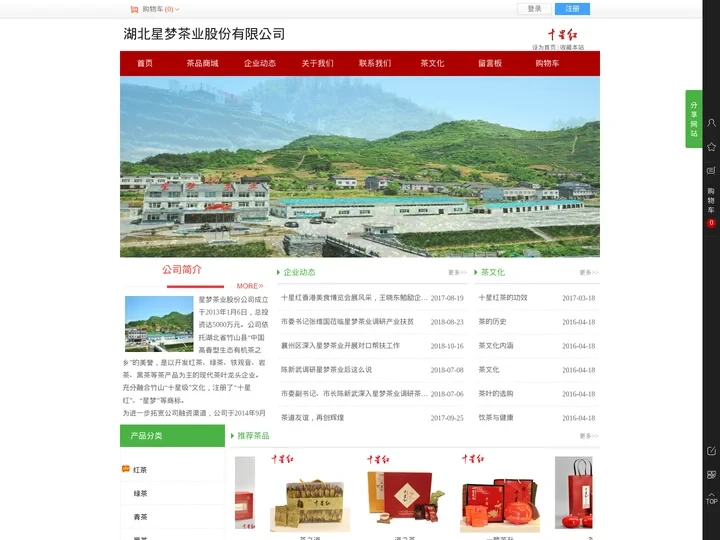720x540 pixels.
Task: Open the 分享网站 side button
Action: [x=694, y=118]
